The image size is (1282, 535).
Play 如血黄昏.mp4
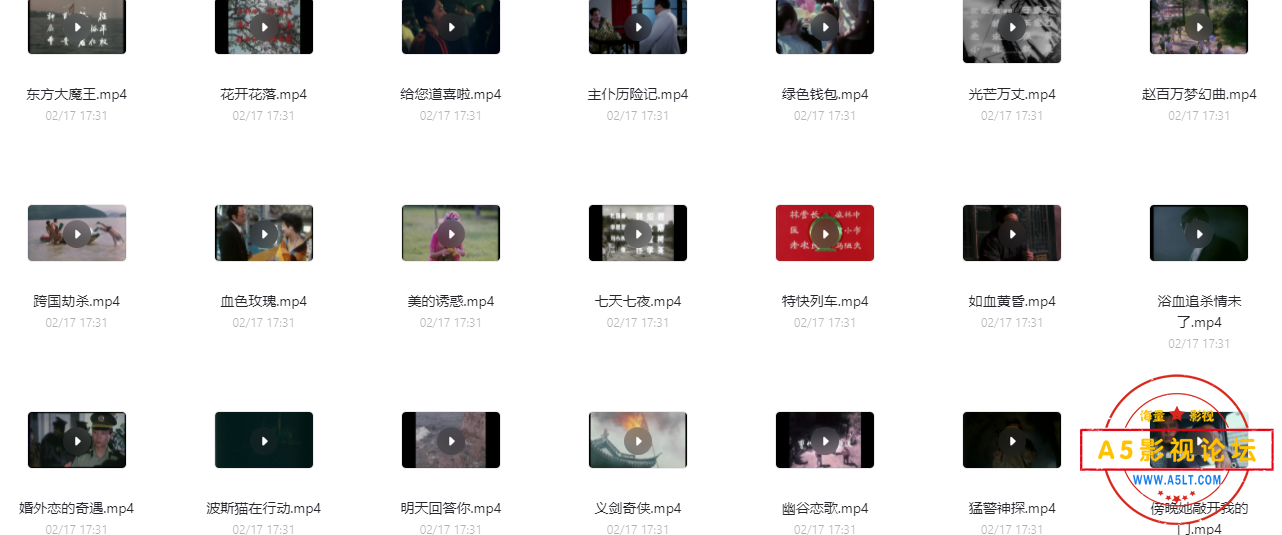(1012, 234)
